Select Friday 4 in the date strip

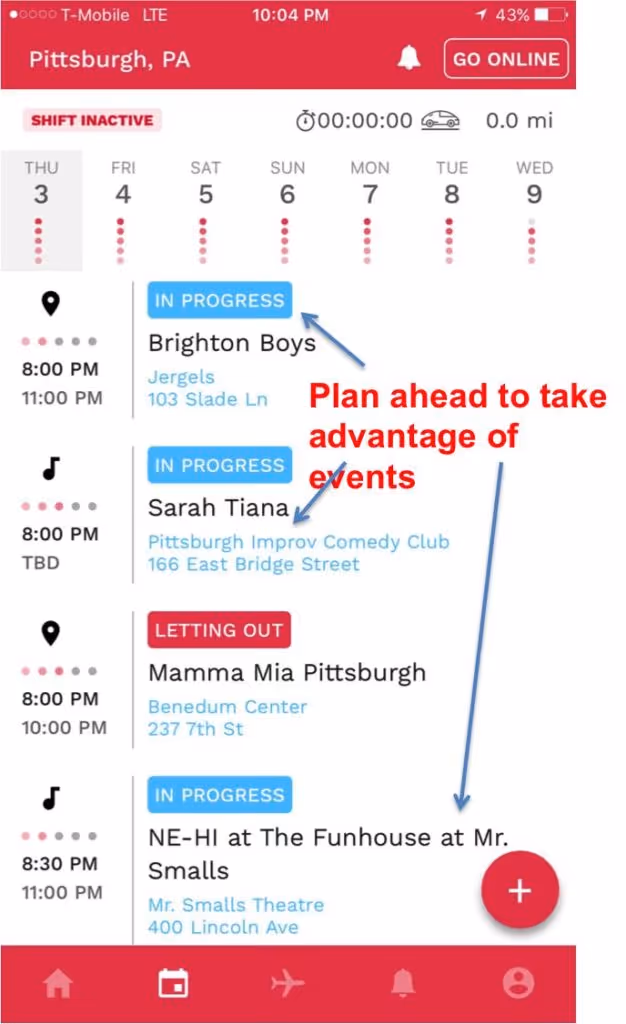click(x=123, y=210)
